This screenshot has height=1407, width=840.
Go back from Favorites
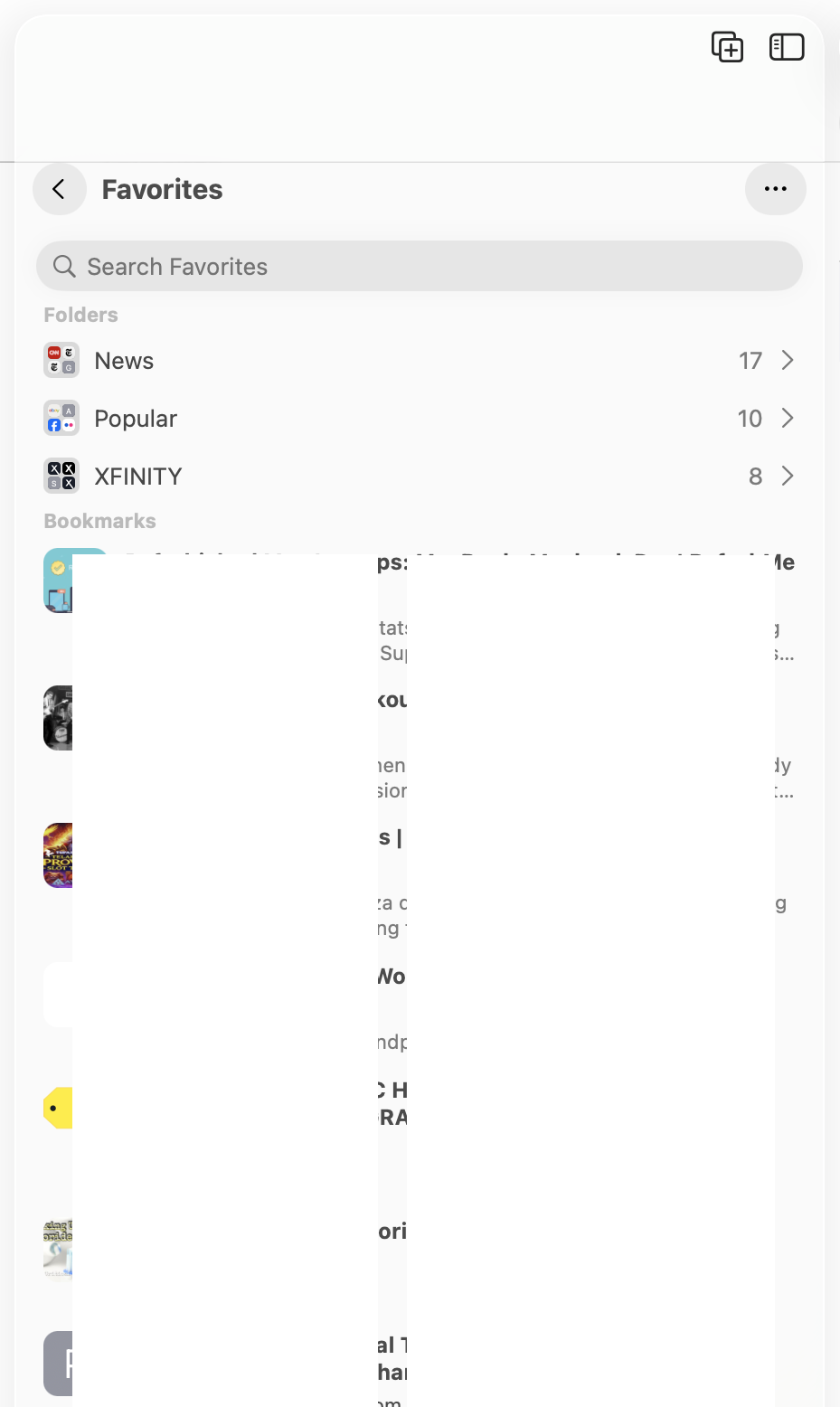click(60, 189)
